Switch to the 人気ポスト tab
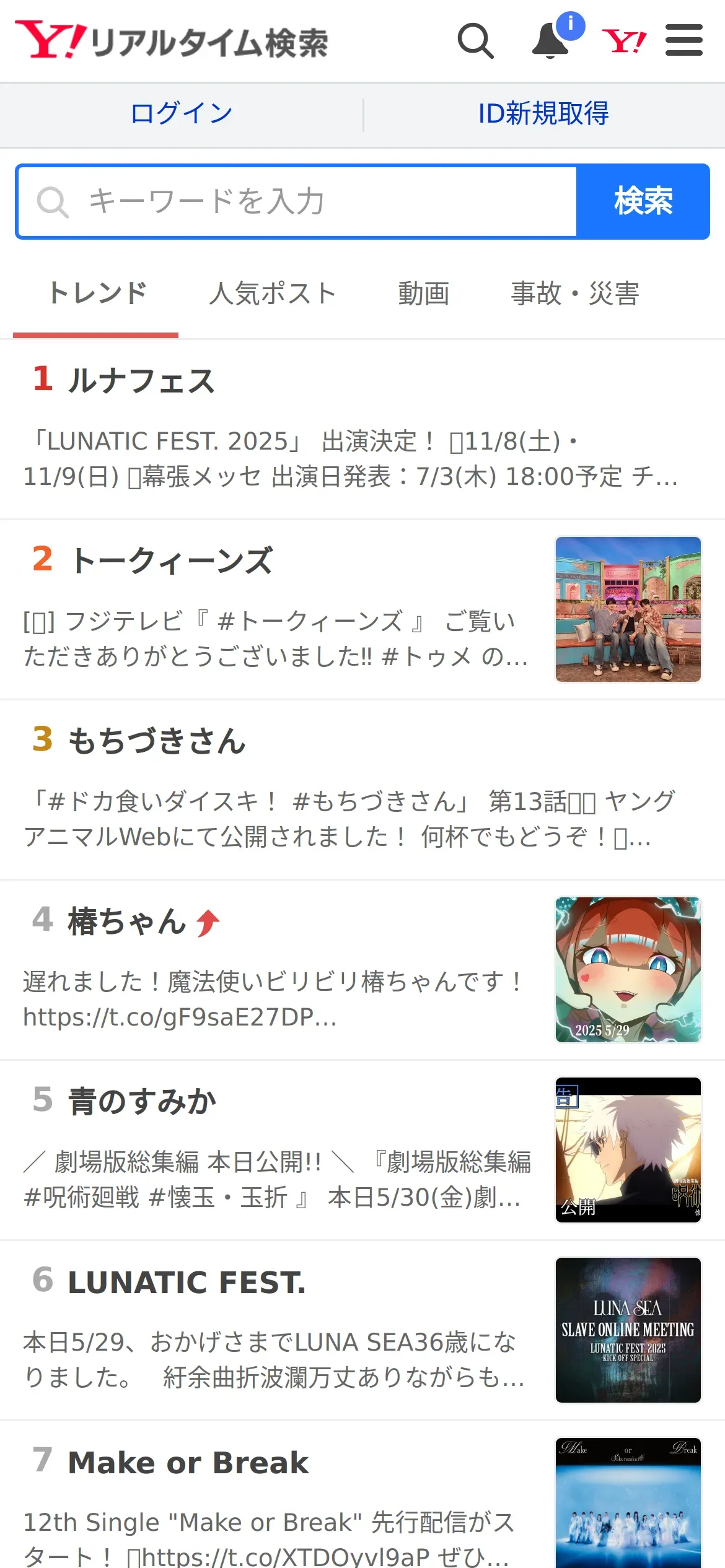The image size is (725, 1568). [272, 294]
